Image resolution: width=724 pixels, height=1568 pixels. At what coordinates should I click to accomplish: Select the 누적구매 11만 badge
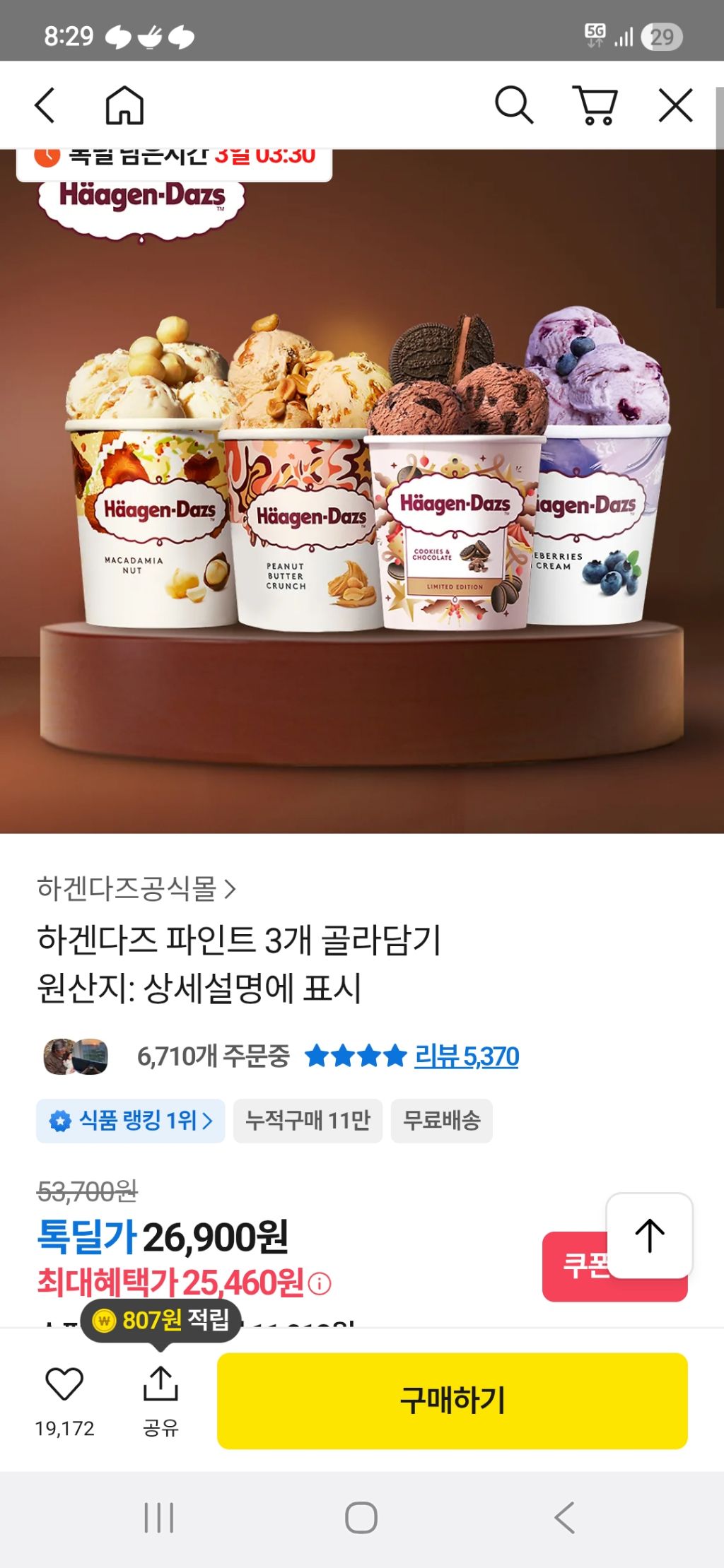pyautogui.click(x=309, y=1121)
